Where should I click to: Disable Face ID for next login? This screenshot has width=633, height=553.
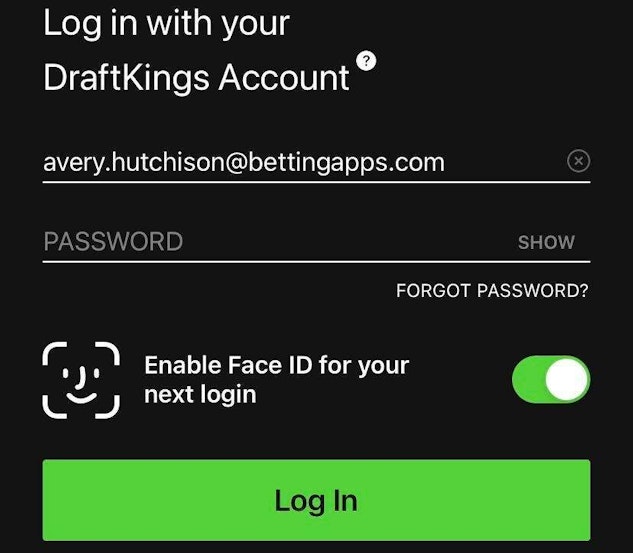[x=550, y=380]
